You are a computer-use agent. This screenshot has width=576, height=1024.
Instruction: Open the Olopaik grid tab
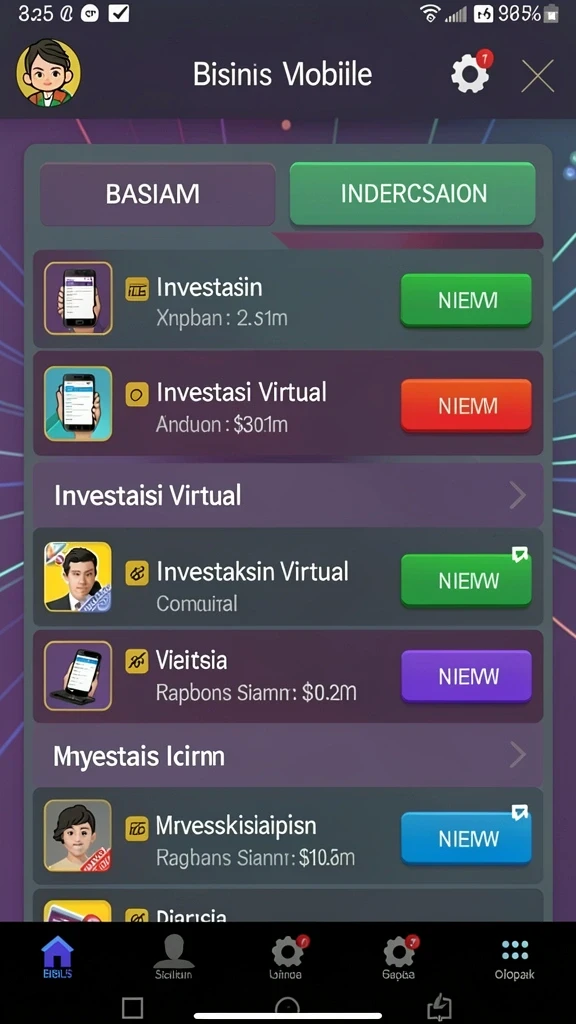pos(515,959)
